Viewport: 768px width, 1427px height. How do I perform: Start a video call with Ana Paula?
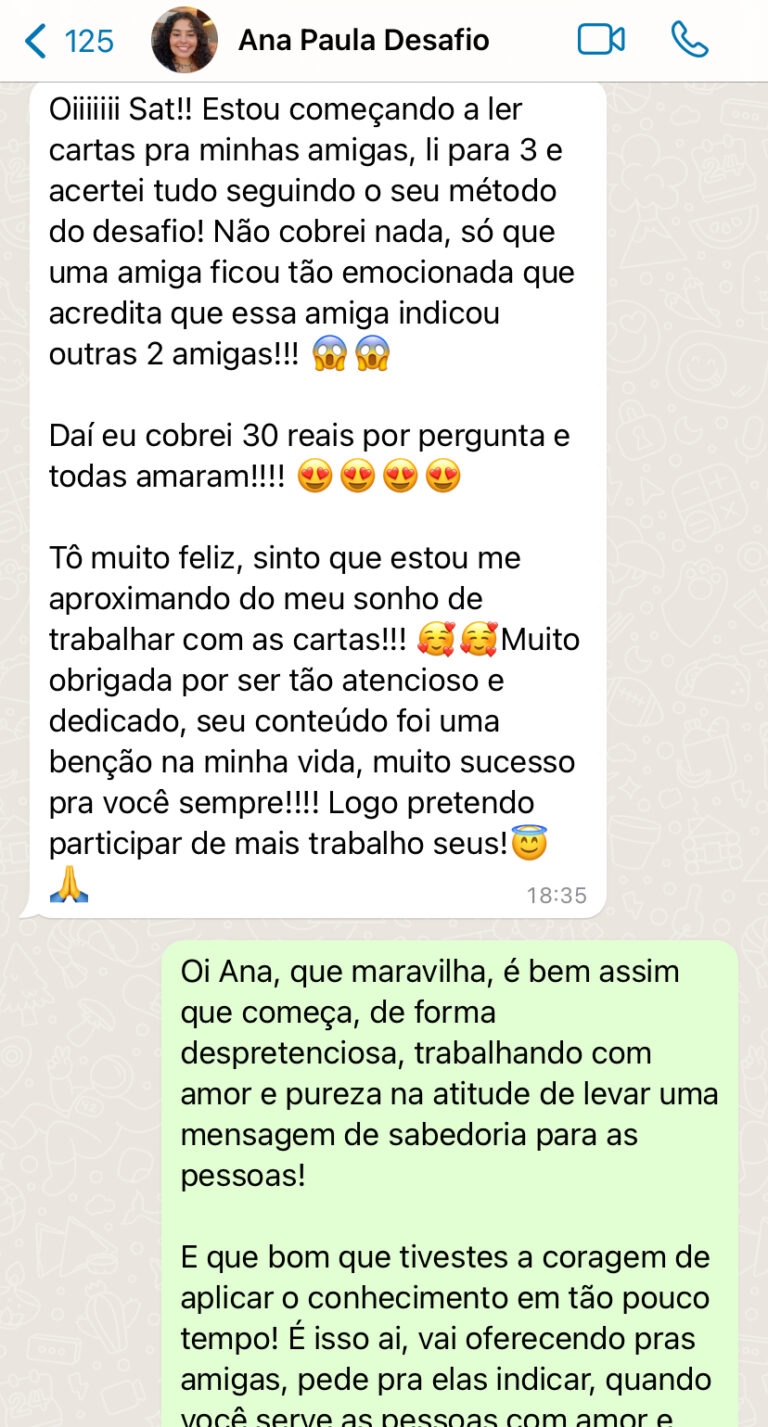pyautogui.click(x=601, y=40)
